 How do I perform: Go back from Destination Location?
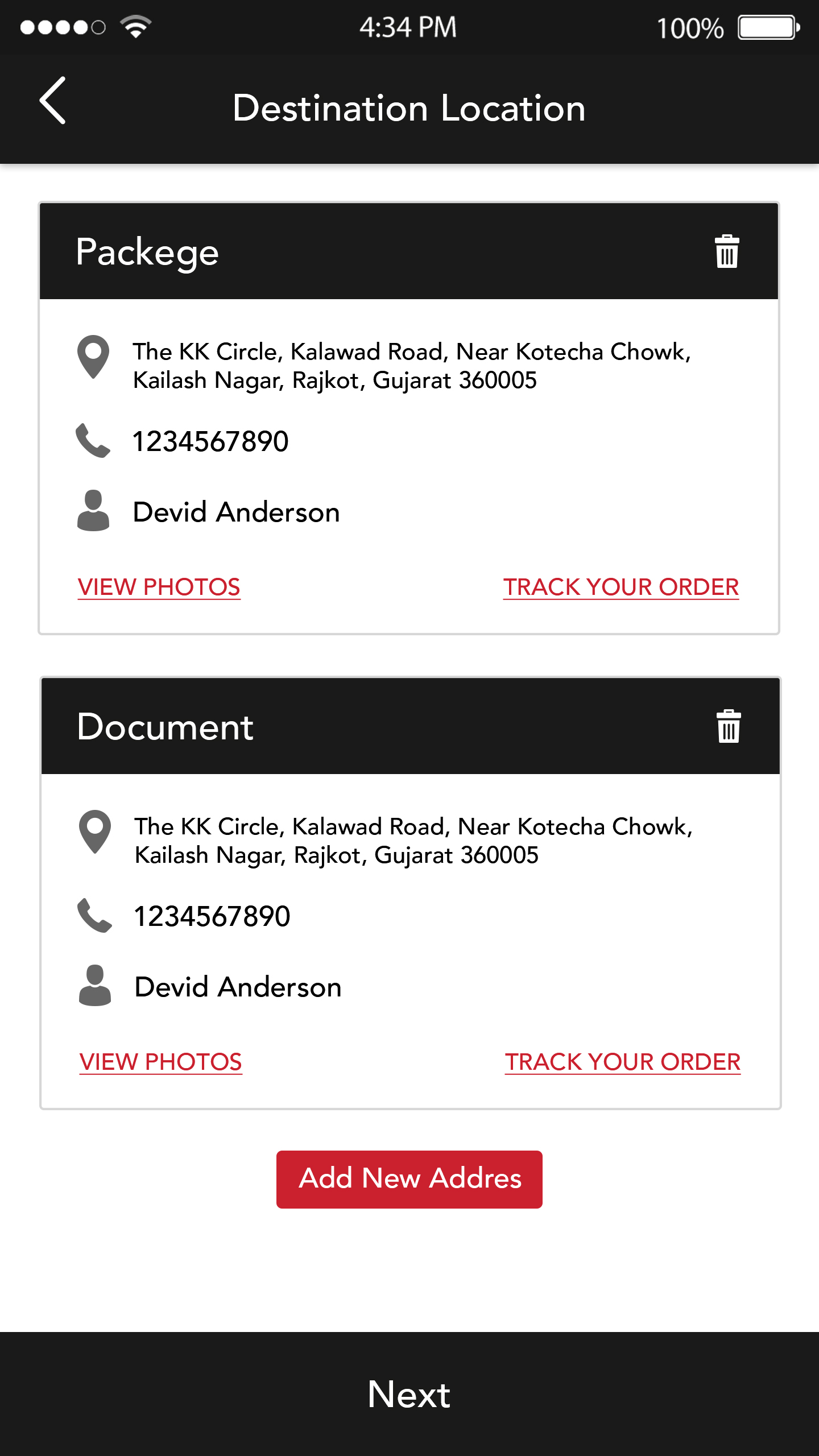pyautogui.click(x=53, y=101)
